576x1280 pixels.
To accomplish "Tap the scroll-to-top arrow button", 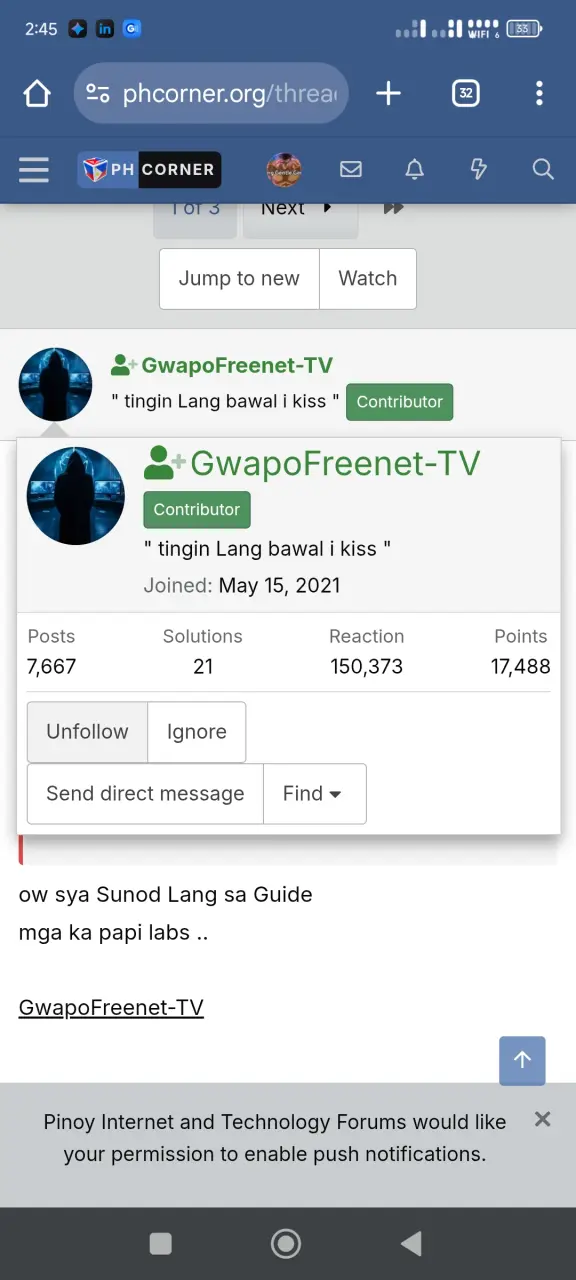I will [x=522, y=1061].
